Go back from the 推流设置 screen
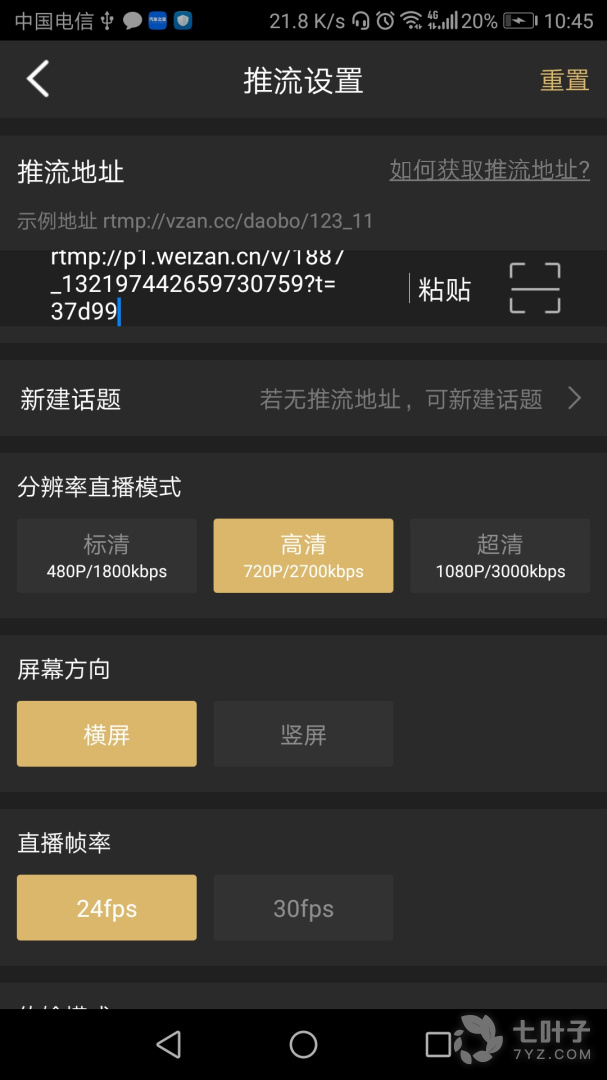This screenshot has height=1080, width=607. click(x=38, y=79)
